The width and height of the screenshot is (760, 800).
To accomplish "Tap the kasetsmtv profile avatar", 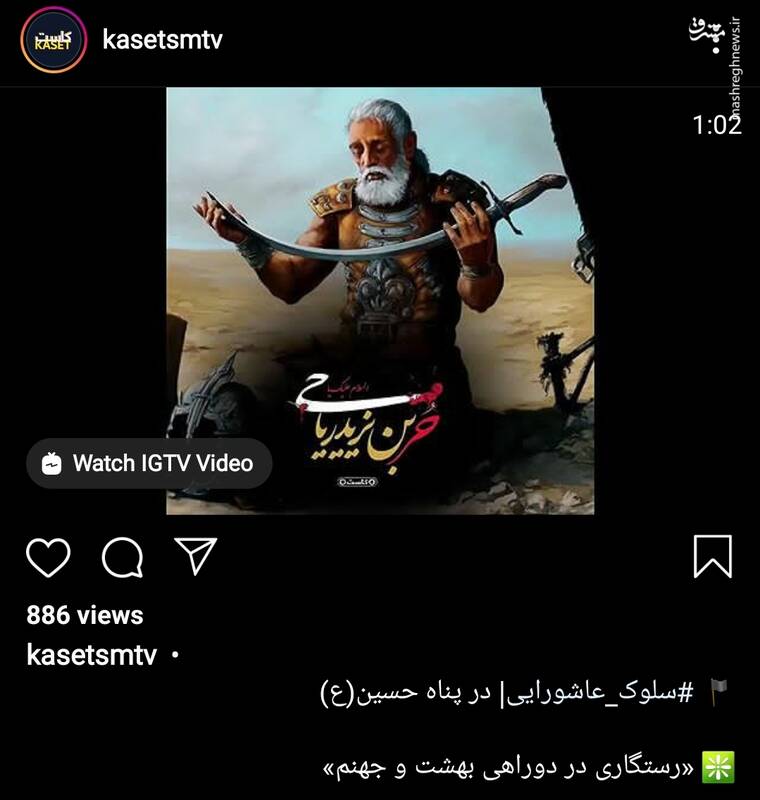I will [52, 40].
